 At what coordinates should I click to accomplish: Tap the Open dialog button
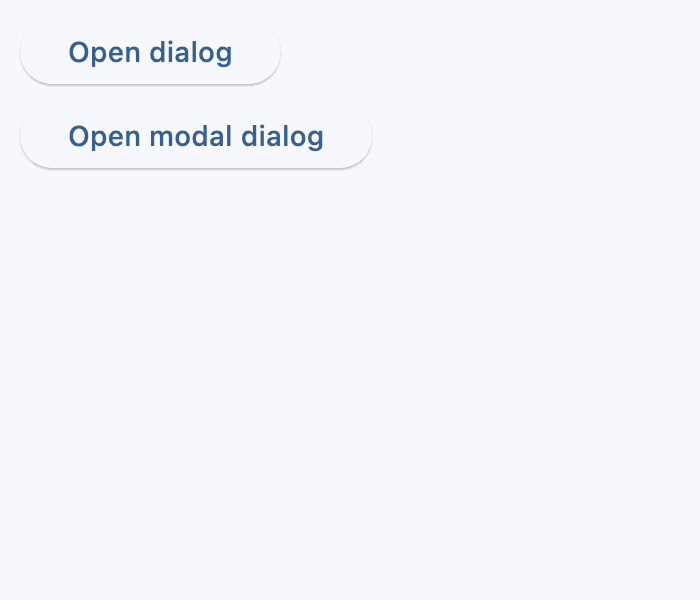point(150,53)
